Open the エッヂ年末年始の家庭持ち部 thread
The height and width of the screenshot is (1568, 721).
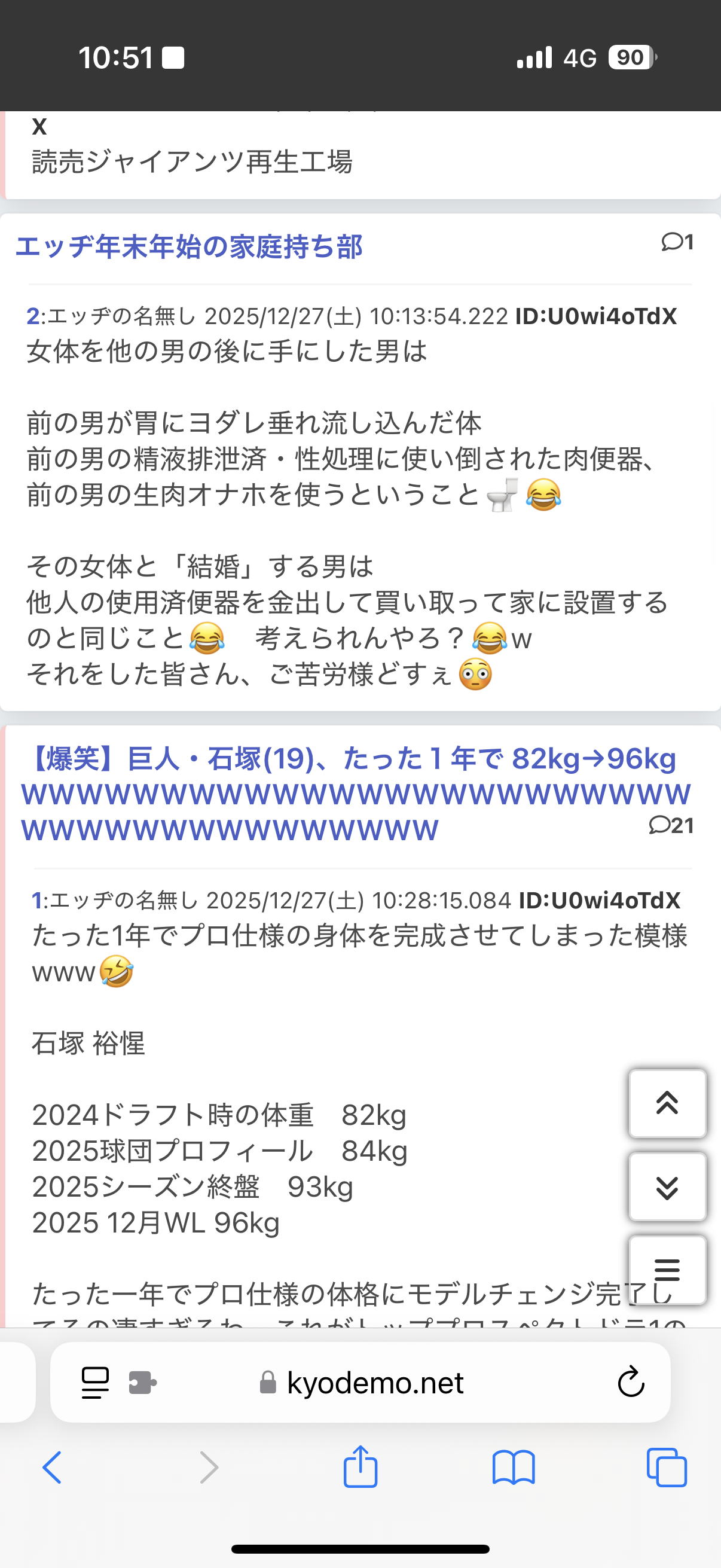(x=188, y=246)
